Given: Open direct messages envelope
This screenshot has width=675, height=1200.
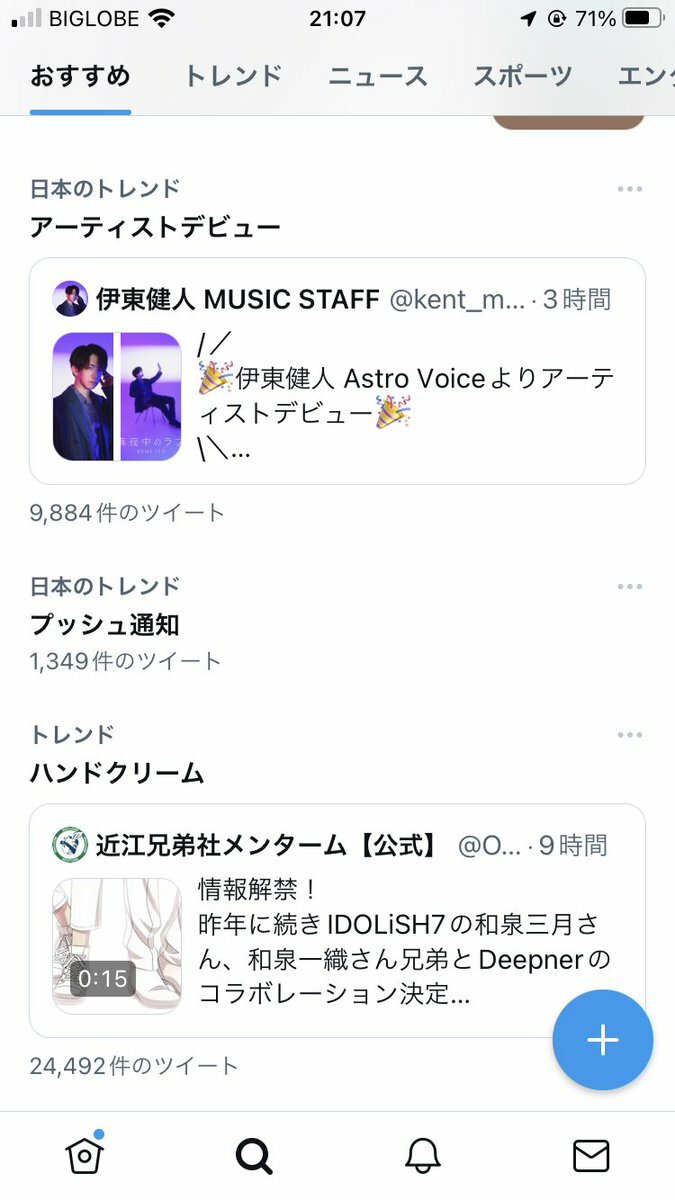Looking at the screenshot, I should 591,1157.
